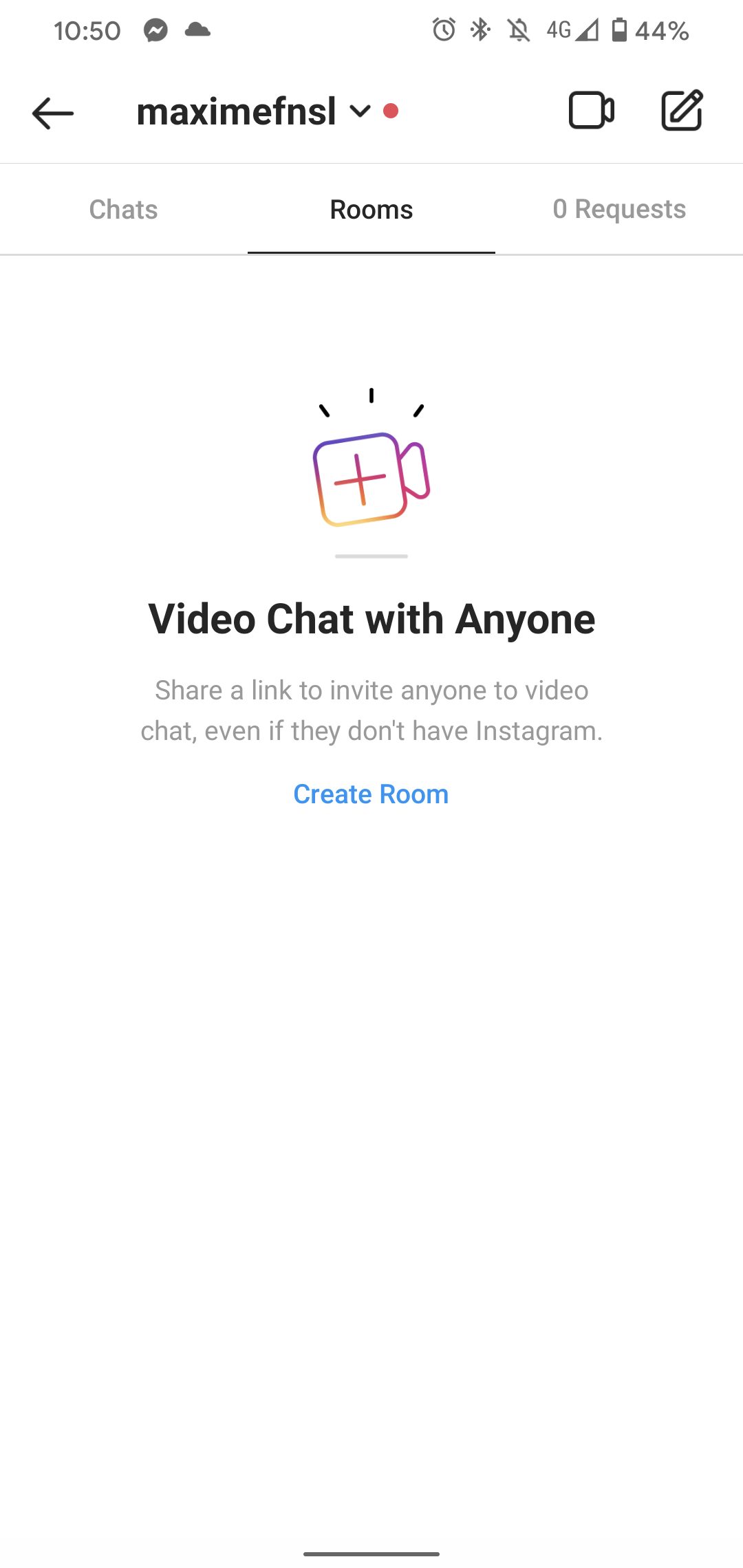743x1568 pixels.
Task: Tap the alarm clock status icon
Action: [x=444, y=30]
